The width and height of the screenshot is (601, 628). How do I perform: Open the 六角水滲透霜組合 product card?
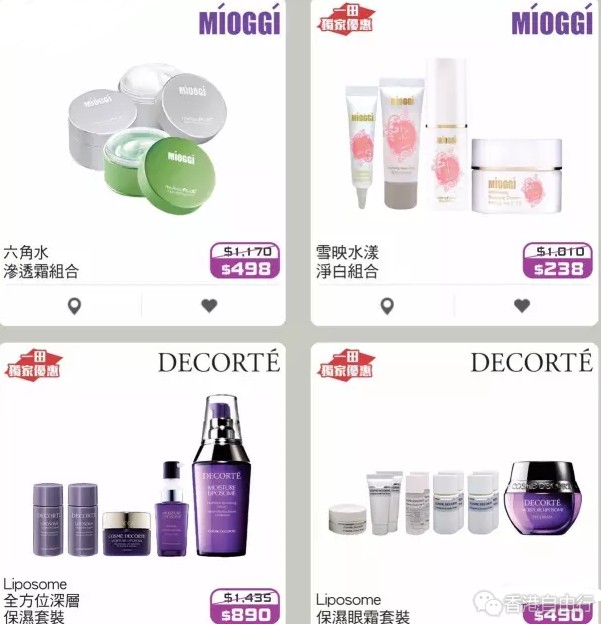pyautogui.click(x=143, y=150)
